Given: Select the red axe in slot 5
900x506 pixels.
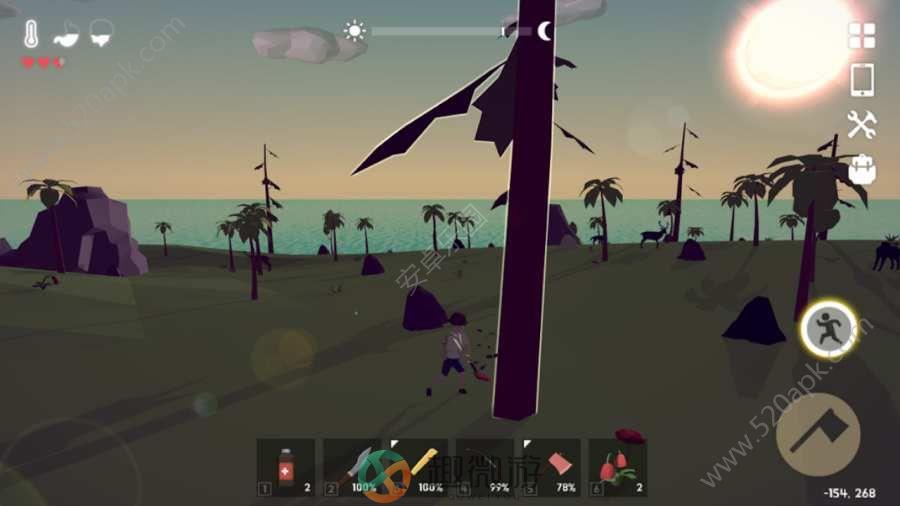Looking at the screenshot, I should pos(551,468).
